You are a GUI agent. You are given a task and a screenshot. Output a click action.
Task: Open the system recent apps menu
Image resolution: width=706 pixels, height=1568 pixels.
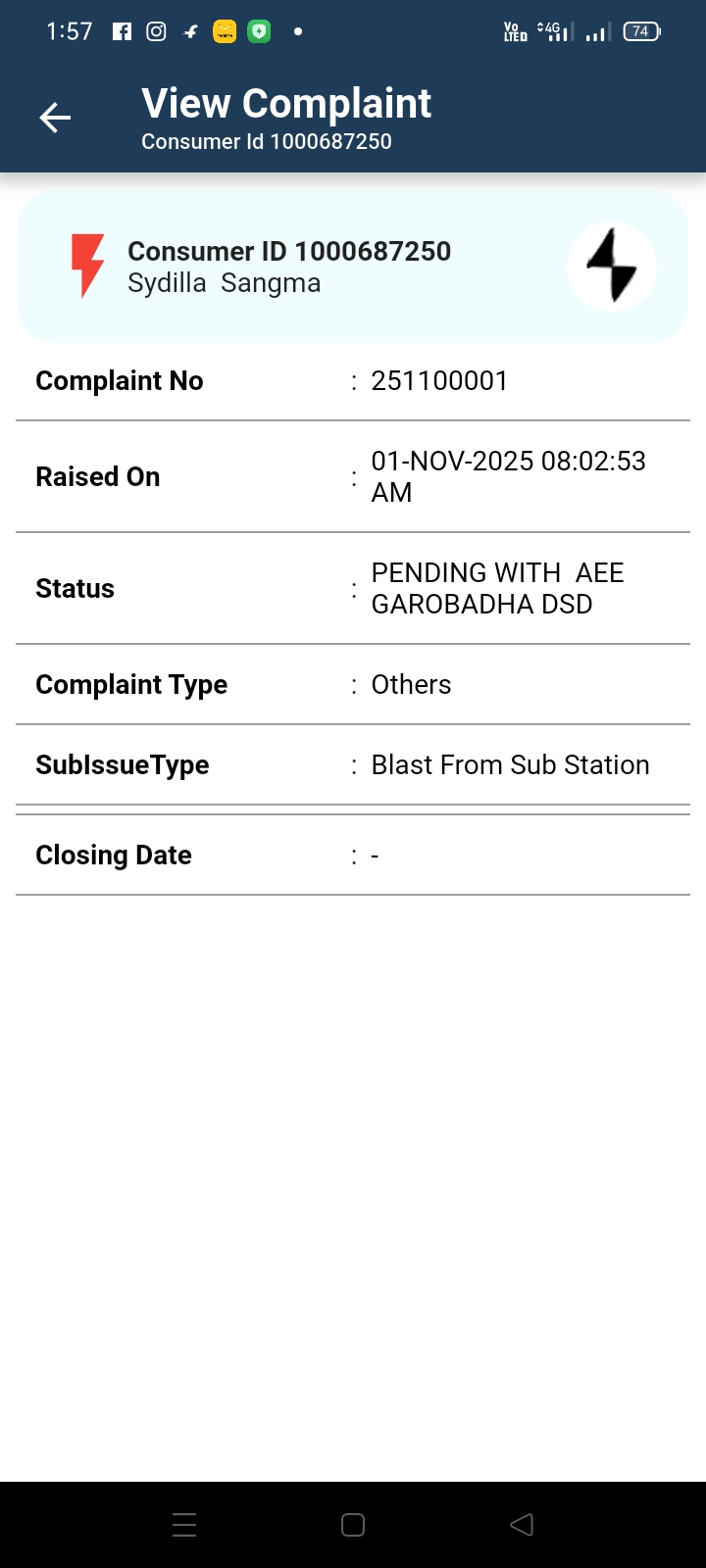click(x=184, y=1525)
